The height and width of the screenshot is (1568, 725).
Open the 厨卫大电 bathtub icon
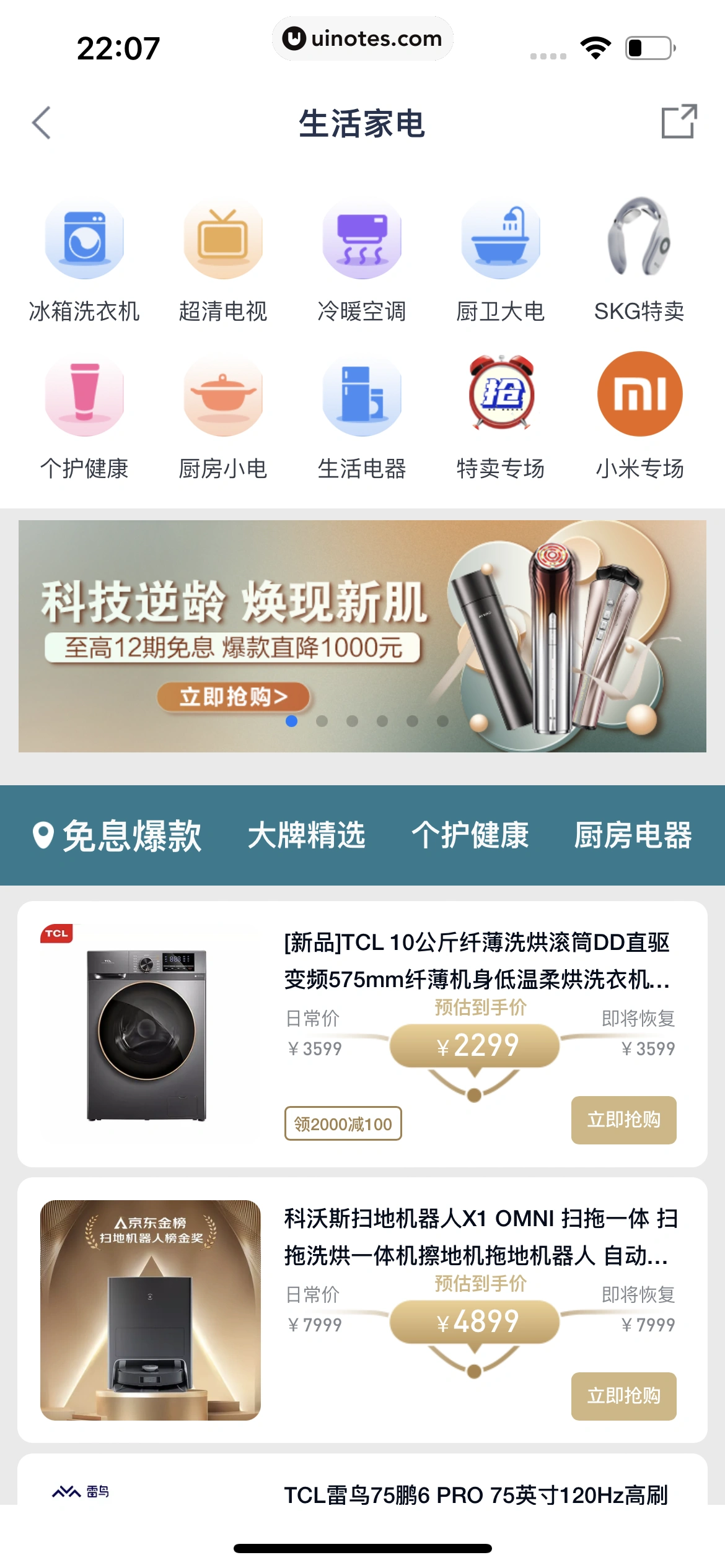(x=501, y=243)
